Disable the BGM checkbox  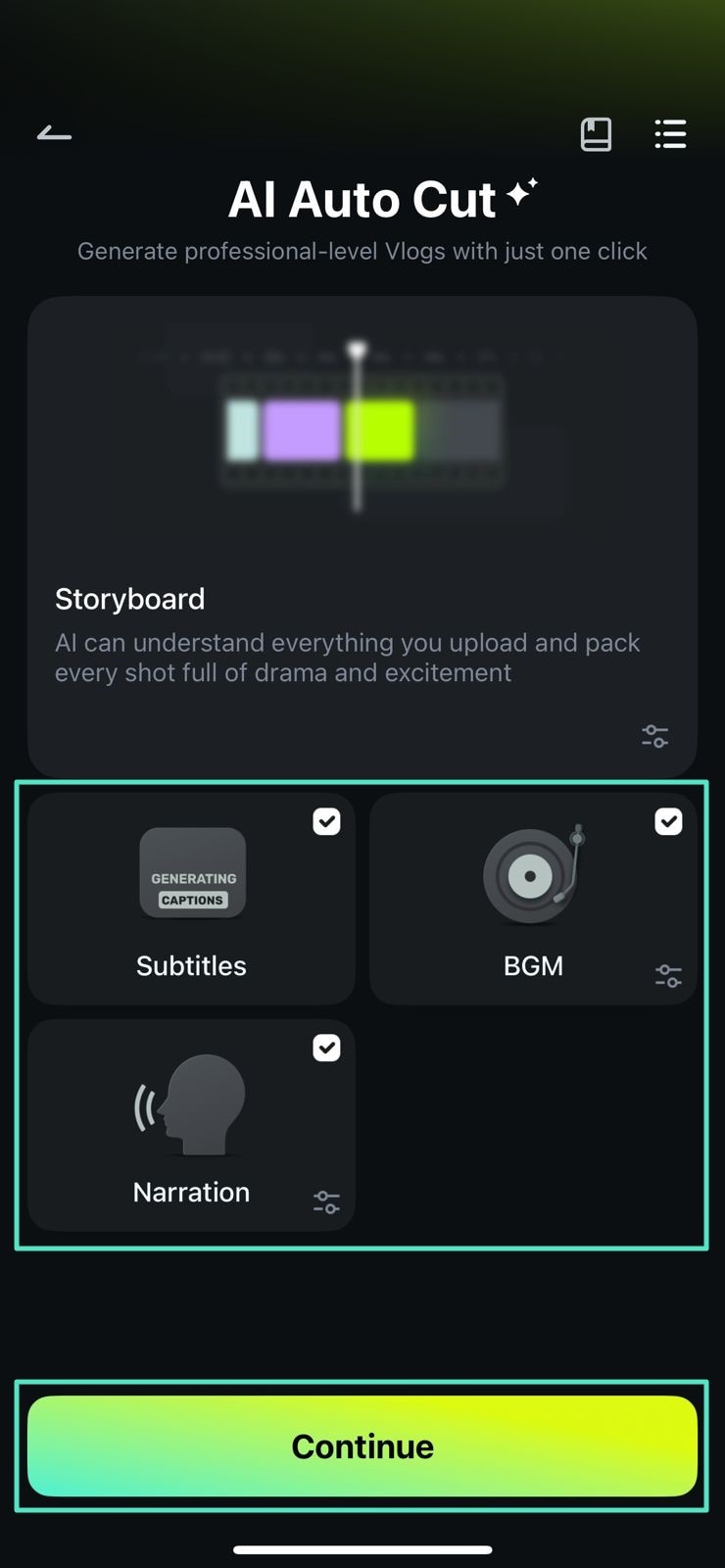tap(669, 821)
